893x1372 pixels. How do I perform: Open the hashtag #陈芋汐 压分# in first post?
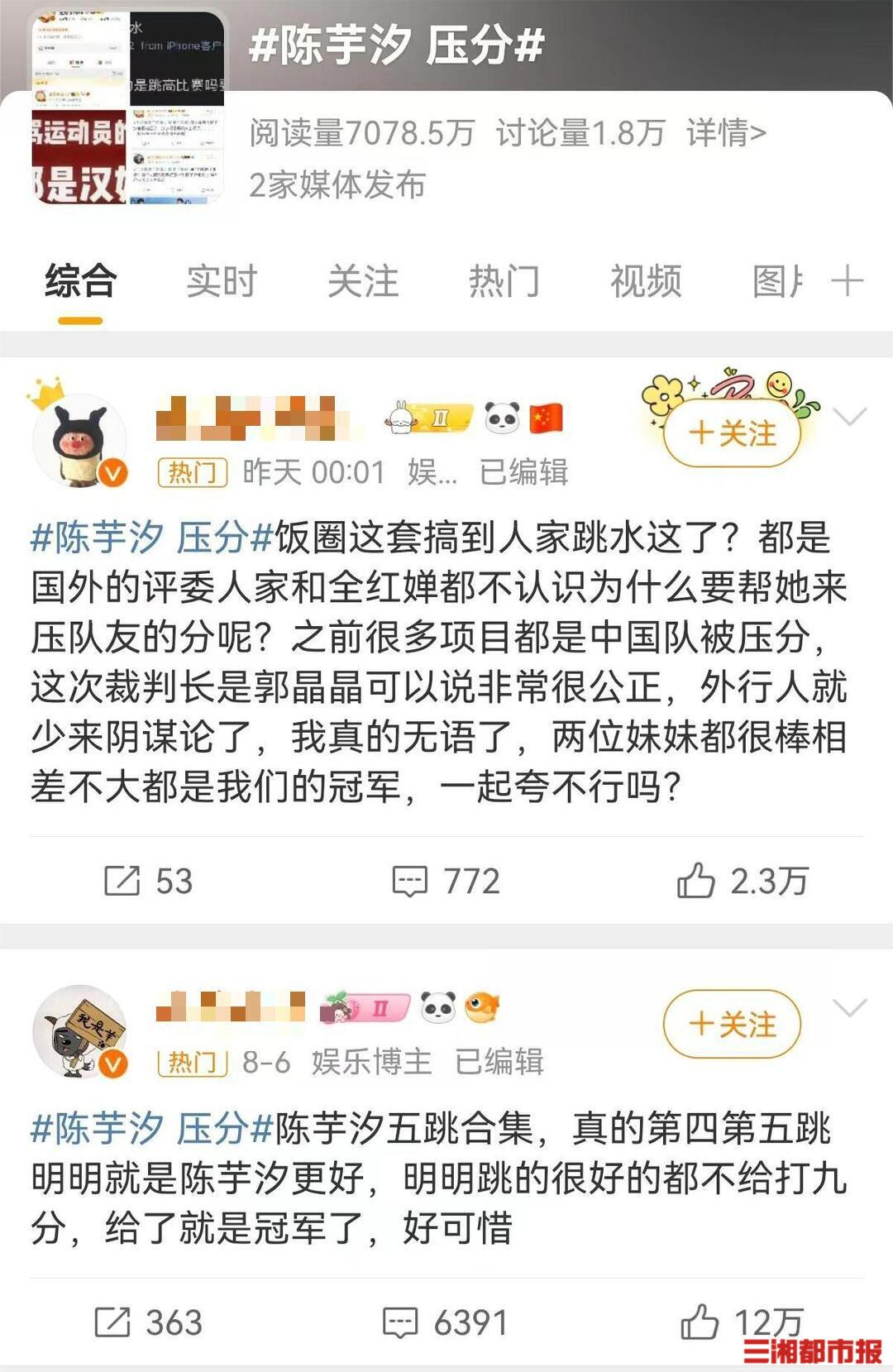151,538
